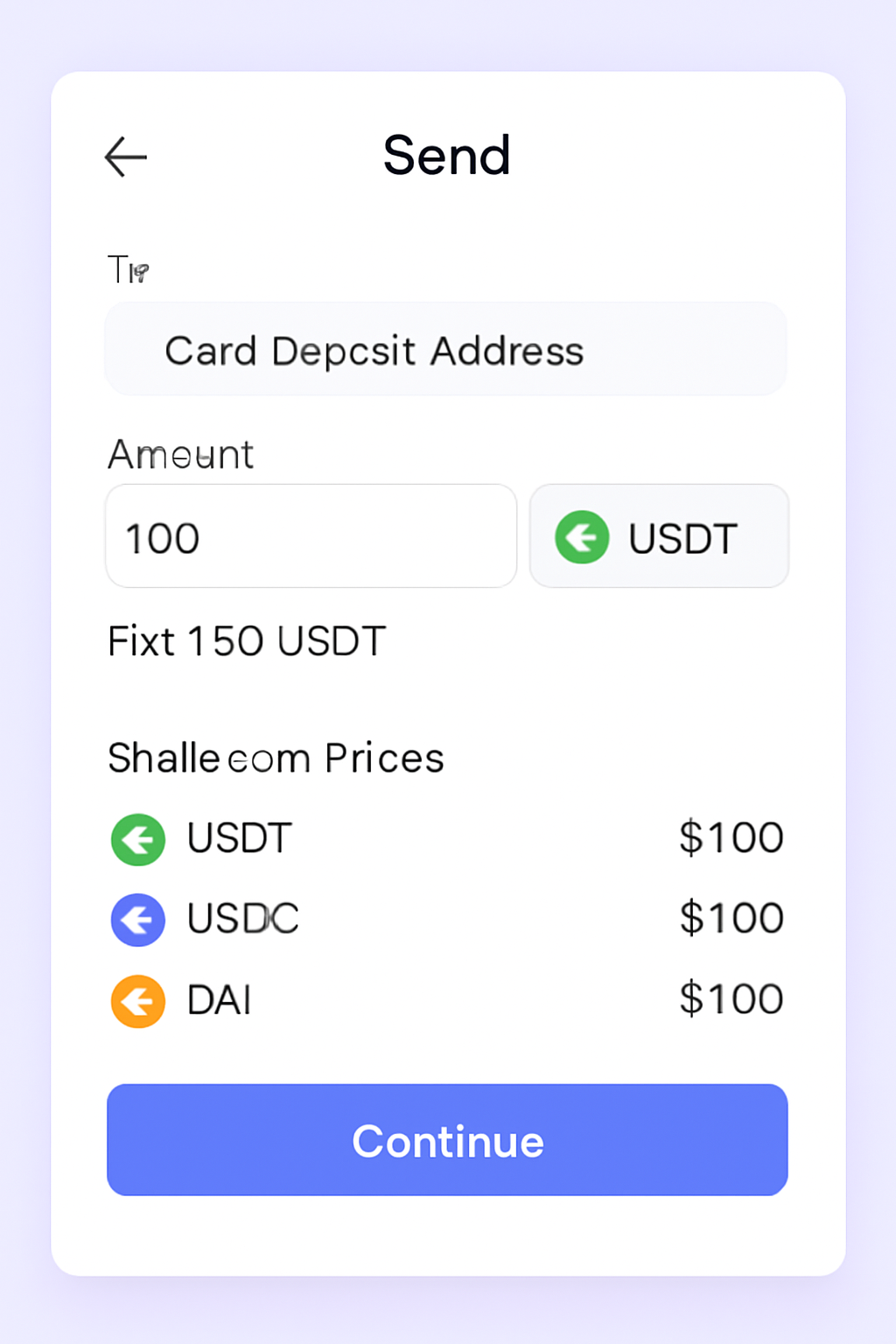896x1344 pixels.
Task: Expand the token picker beside the amount
Action: [658, 536]
